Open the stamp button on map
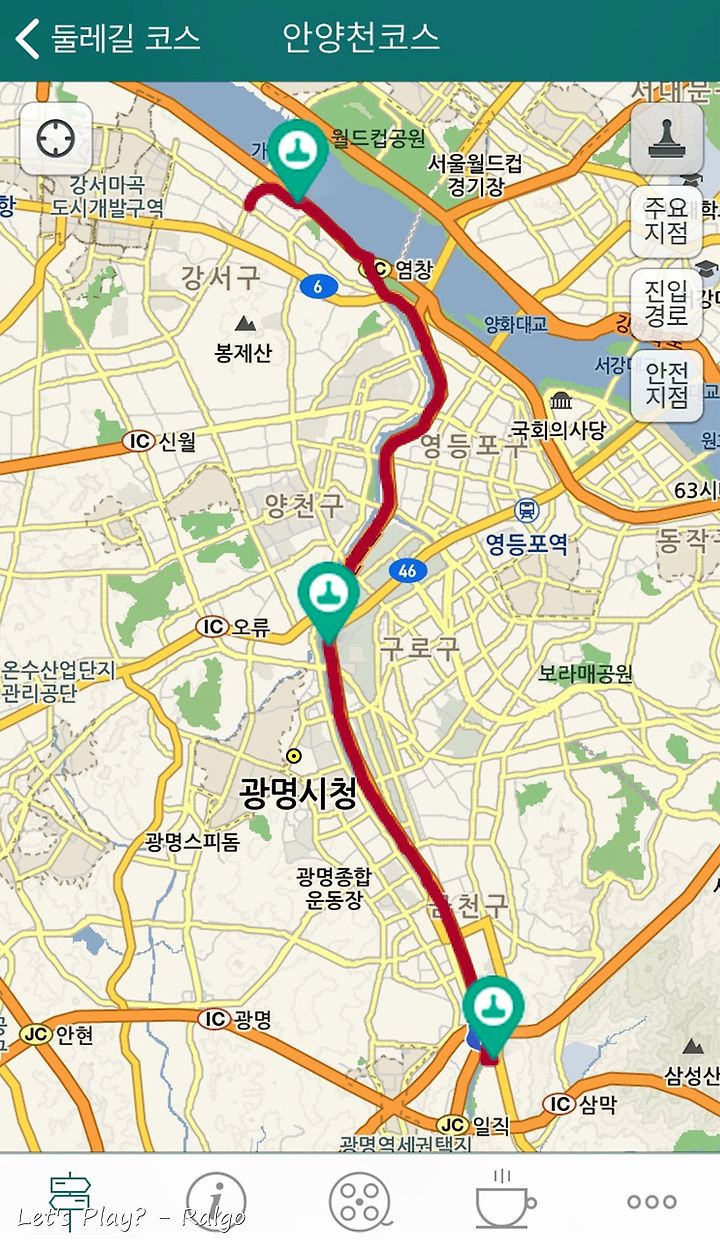Screen dimensions: 720x1240 tap(666, 139)
